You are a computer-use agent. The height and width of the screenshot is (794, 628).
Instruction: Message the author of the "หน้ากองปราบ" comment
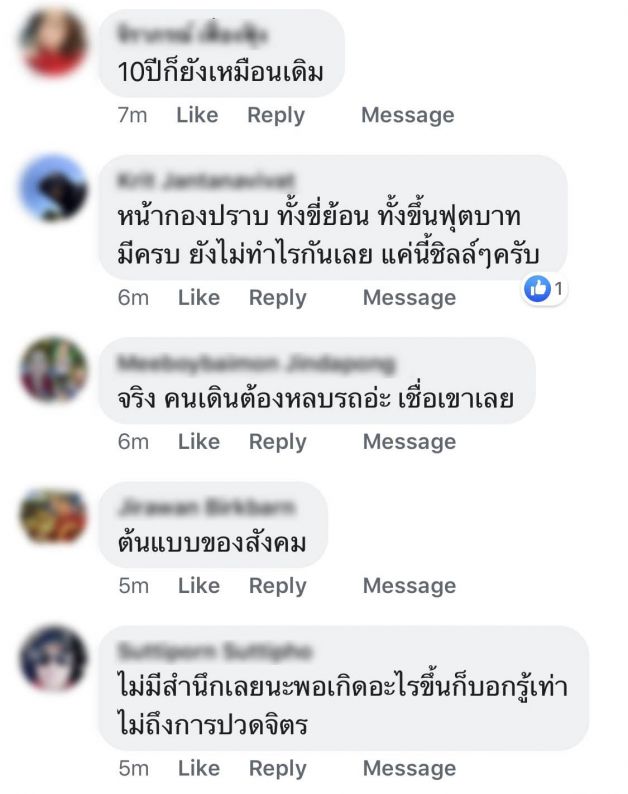pyautogui.click(x=408, y=297)
